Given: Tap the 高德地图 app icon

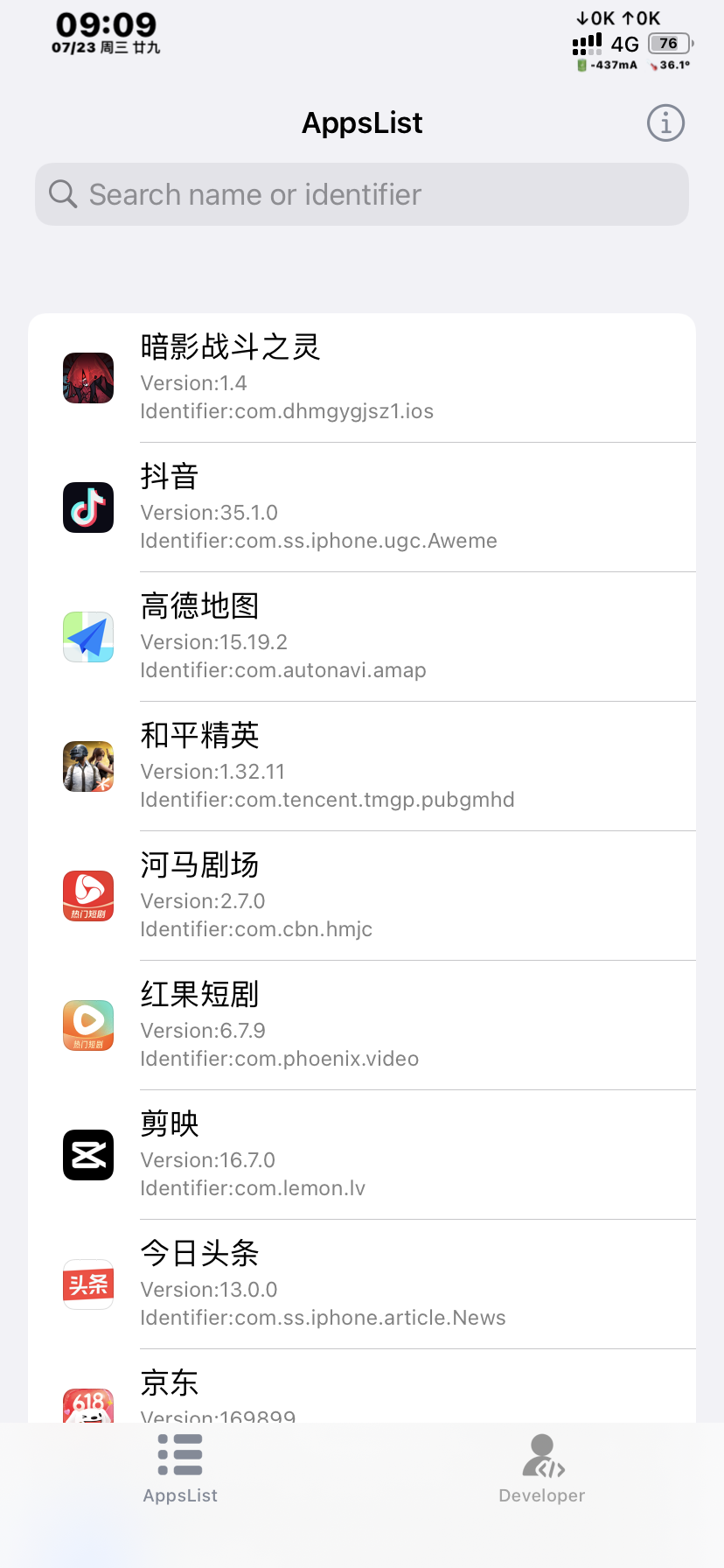Looking at the screenshot, I should coord(87,637).
